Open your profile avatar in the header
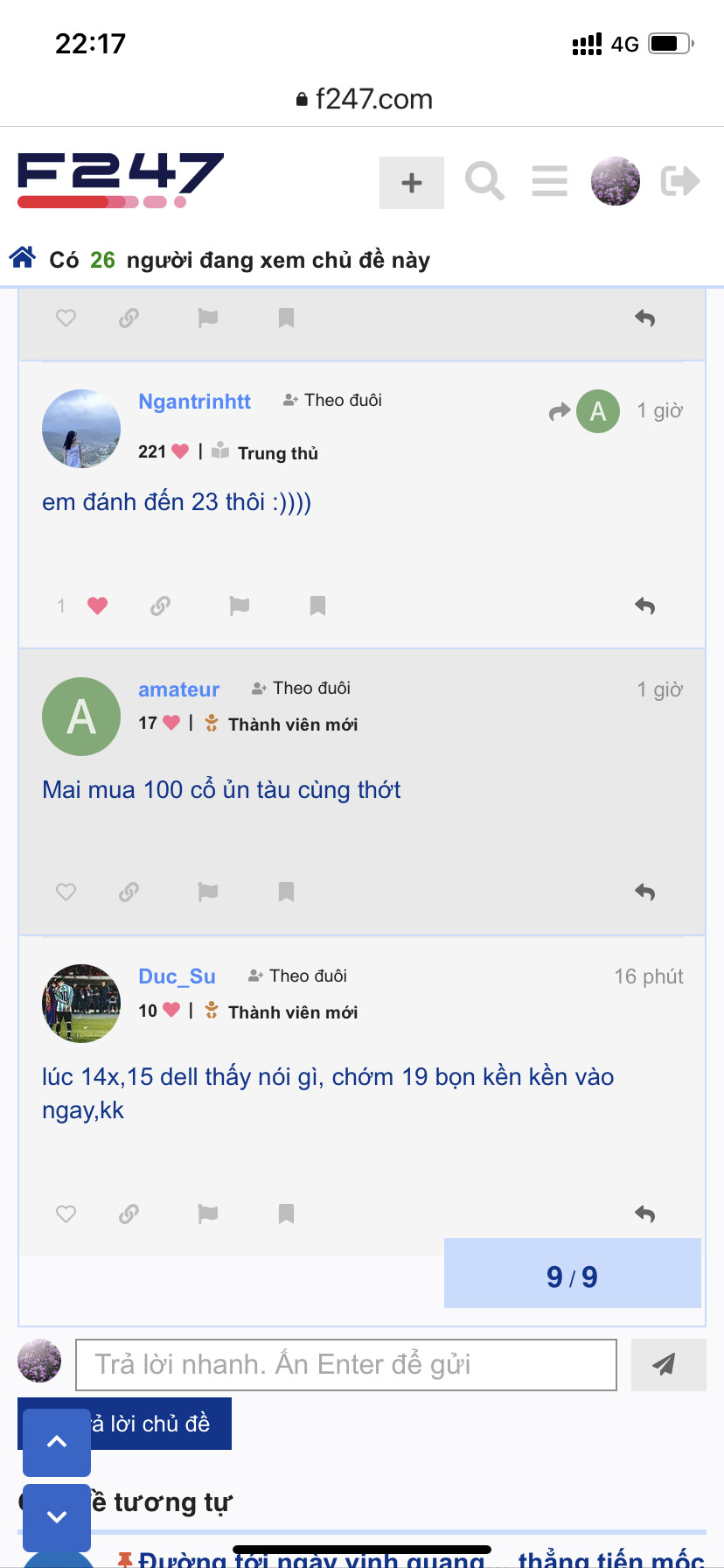Viewport: 724px width, 1568px height. pos(615,182)
